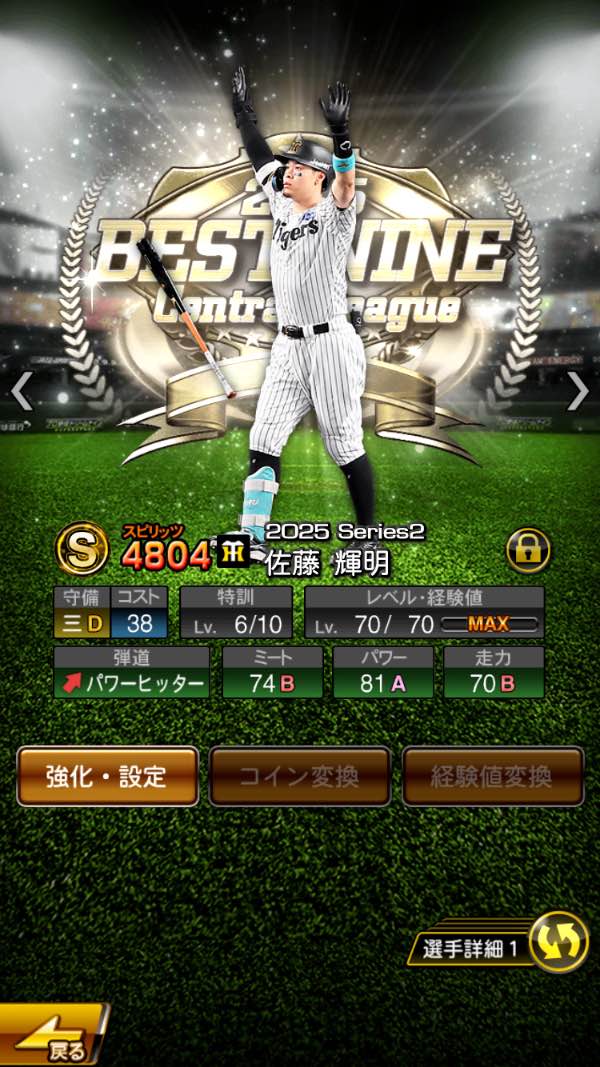This screenshot has width=600, height=1067.
Task: Open 強化・設定 menu
Action: coord(107,776)
